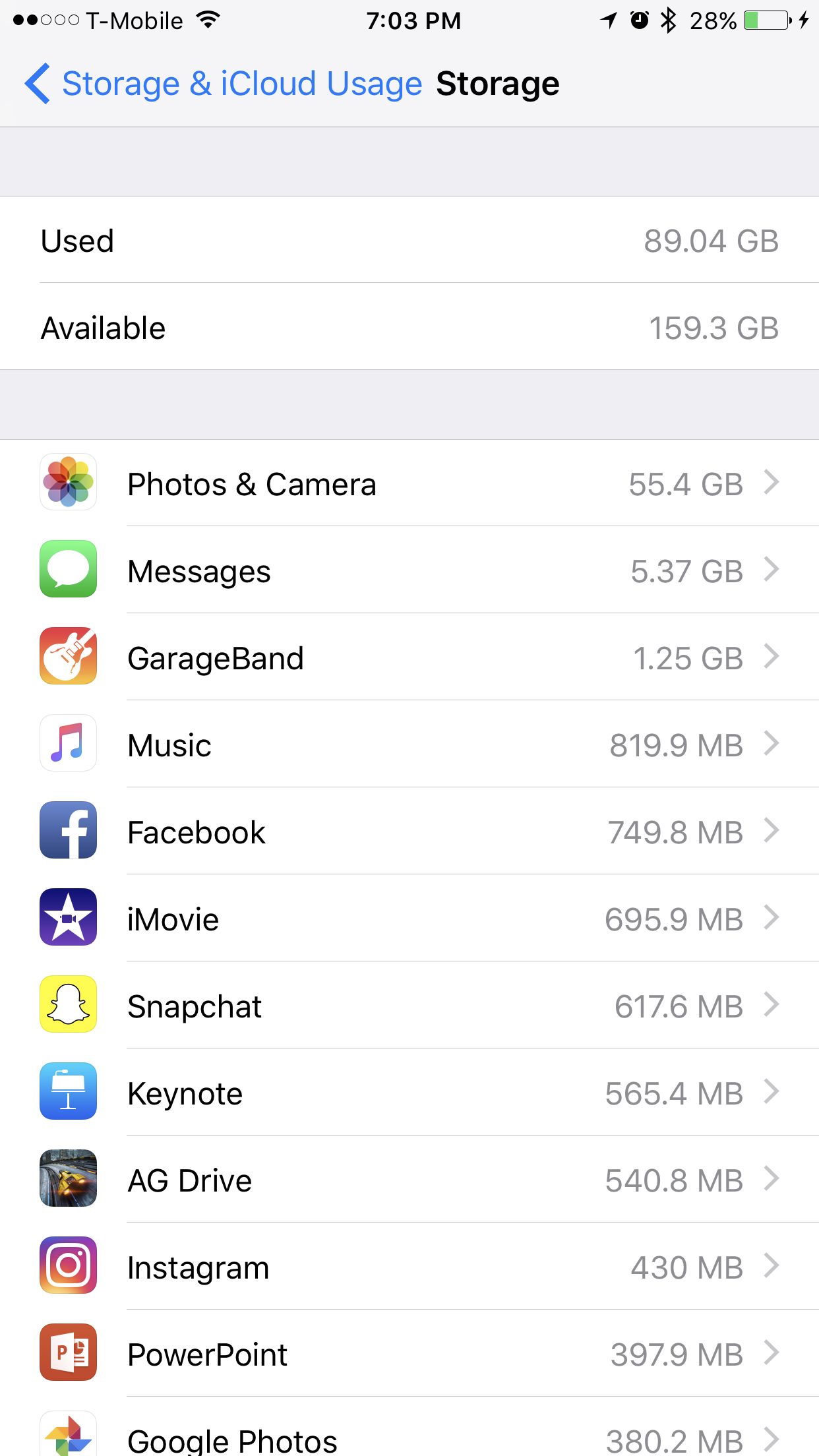This screenshot has height=1456, width=819.
Task: Open Snapchat storage details
Action: pyautogui.click(x=409, y=1006)
